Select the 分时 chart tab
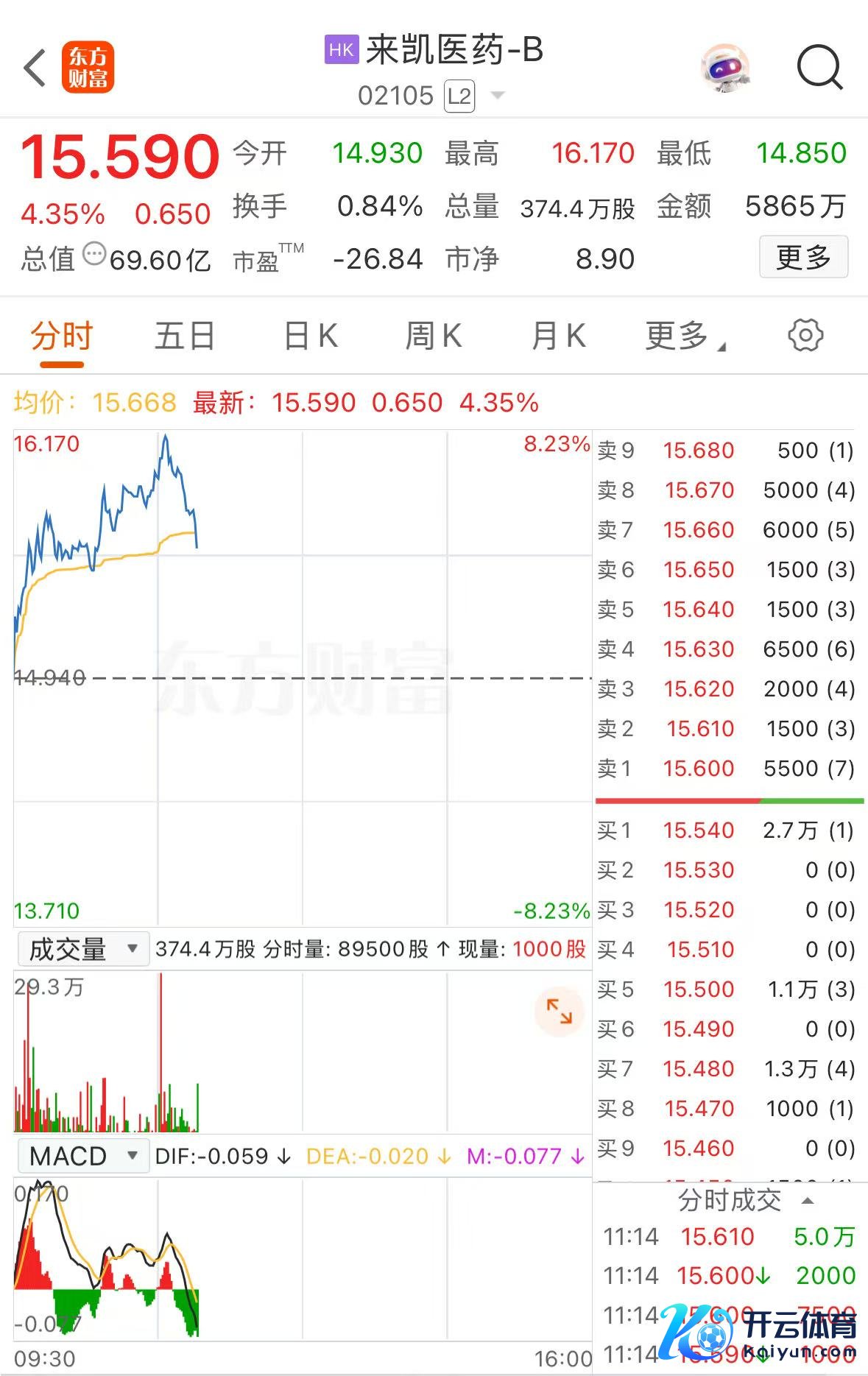 point(62,336)
